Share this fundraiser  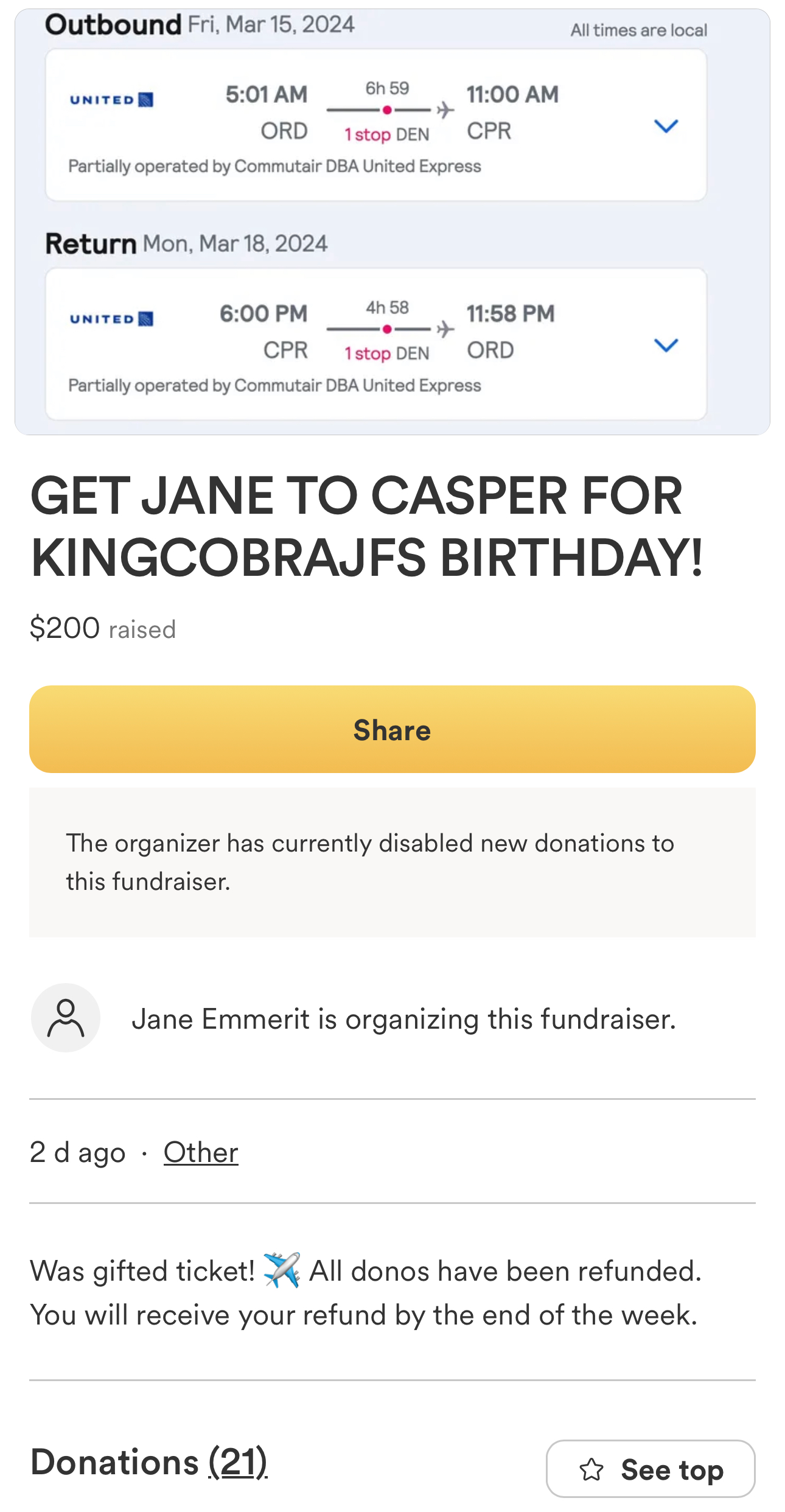(x=392, y=729)
